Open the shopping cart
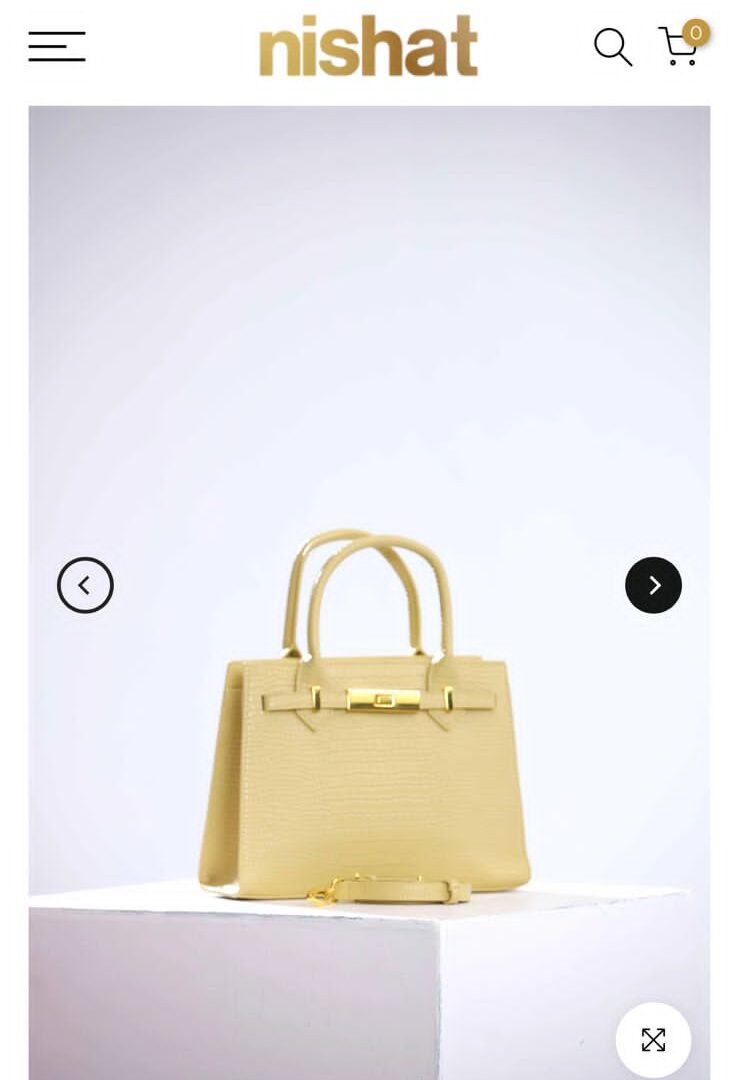Image resolution: width=738 pixels, height=1080 pixels. (680, 46)
